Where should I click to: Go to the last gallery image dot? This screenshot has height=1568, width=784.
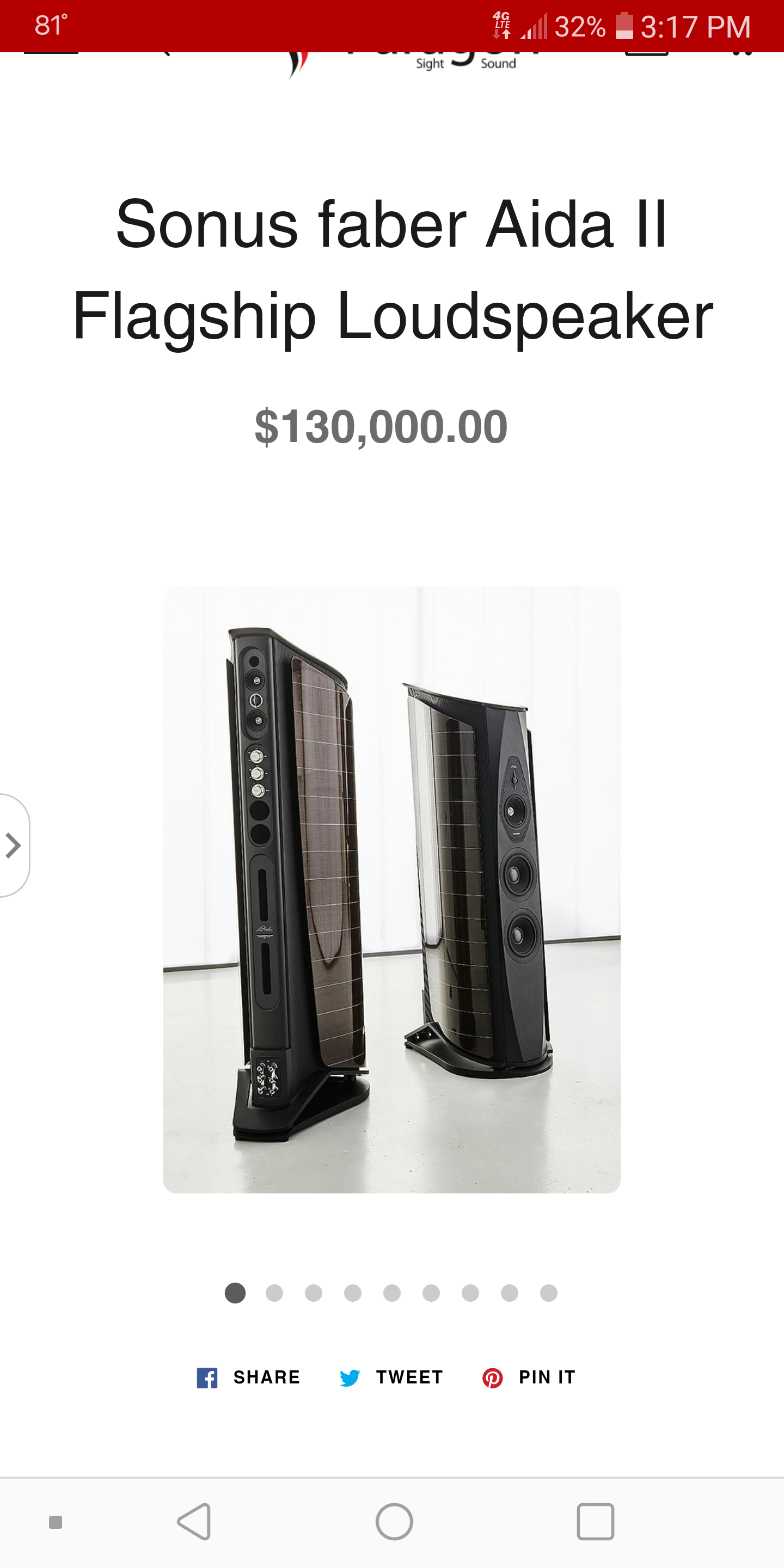pyautogui.click(x=548, y=1293)
